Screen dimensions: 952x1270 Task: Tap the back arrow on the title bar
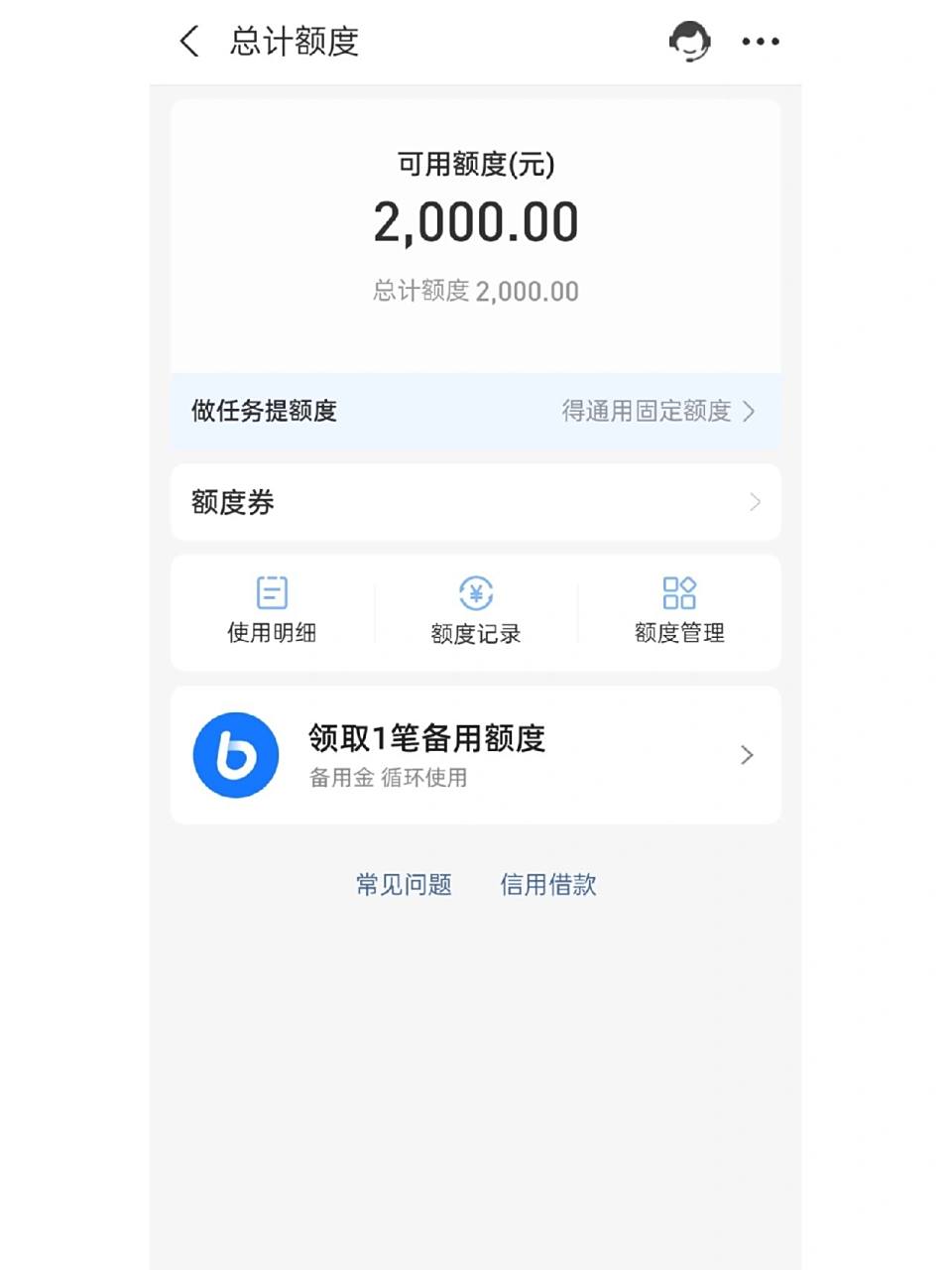(x=188, y=42)
